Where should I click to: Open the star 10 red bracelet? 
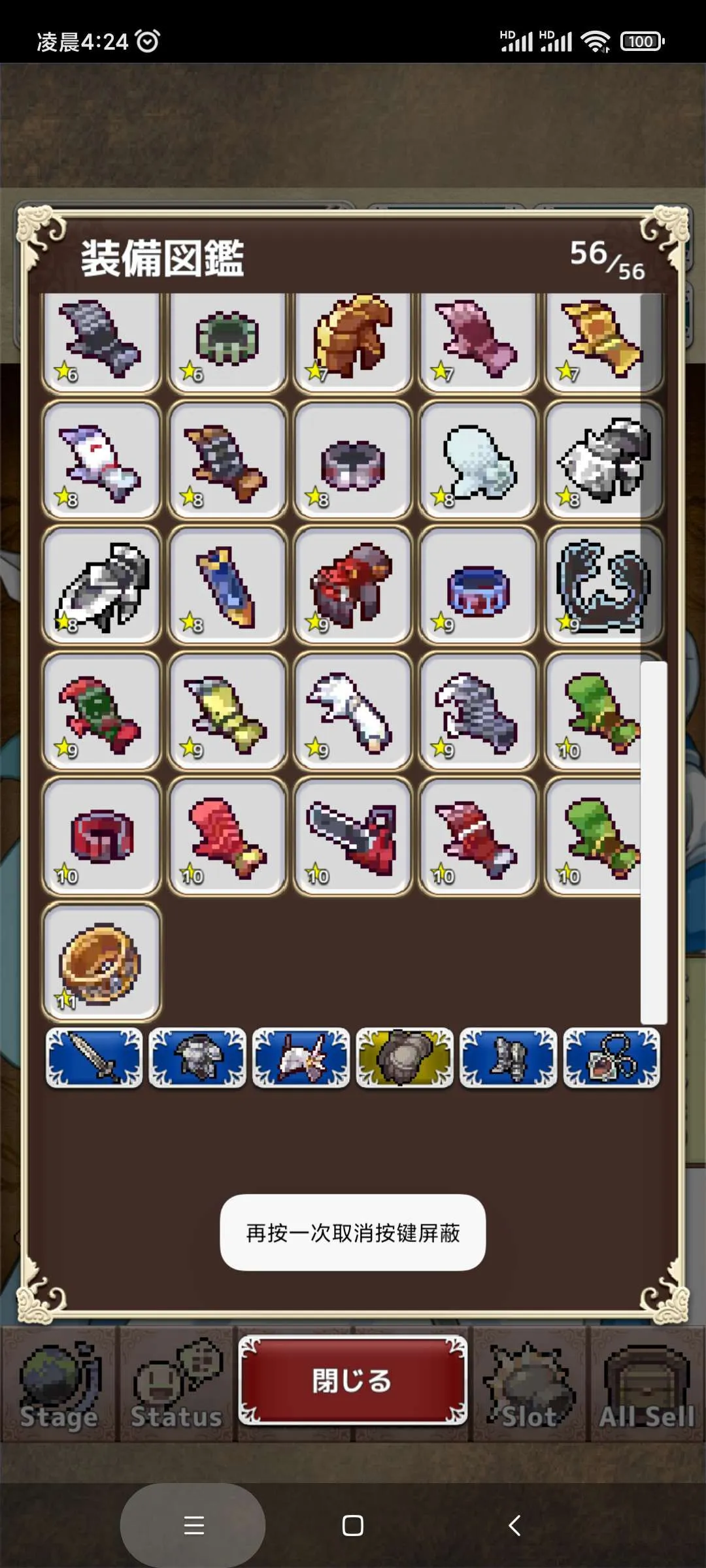click(101, 836)
